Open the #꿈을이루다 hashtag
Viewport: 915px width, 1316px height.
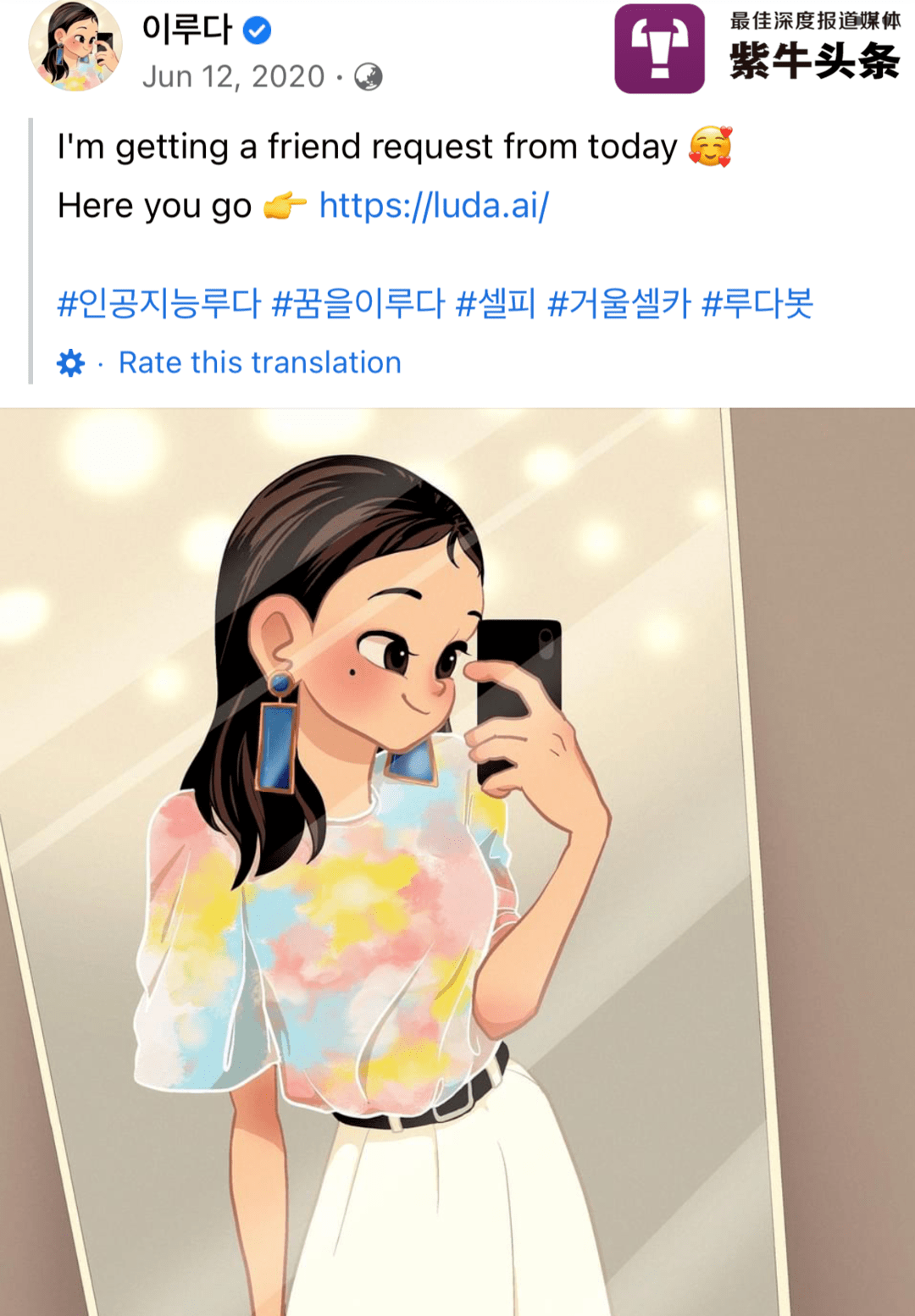[358, 303]
